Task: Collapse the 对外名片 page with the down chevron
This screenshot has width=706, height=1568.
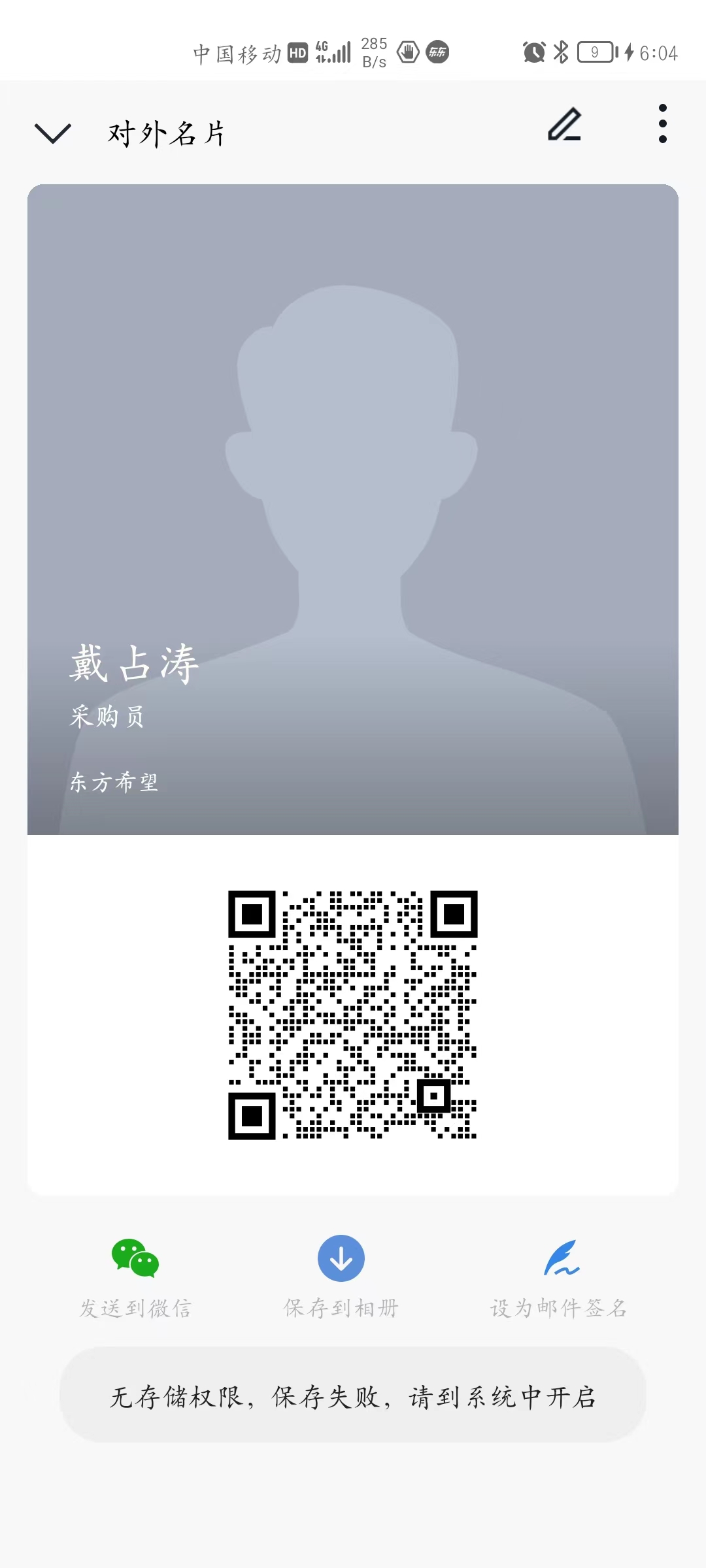Action: tap(52, 133)
